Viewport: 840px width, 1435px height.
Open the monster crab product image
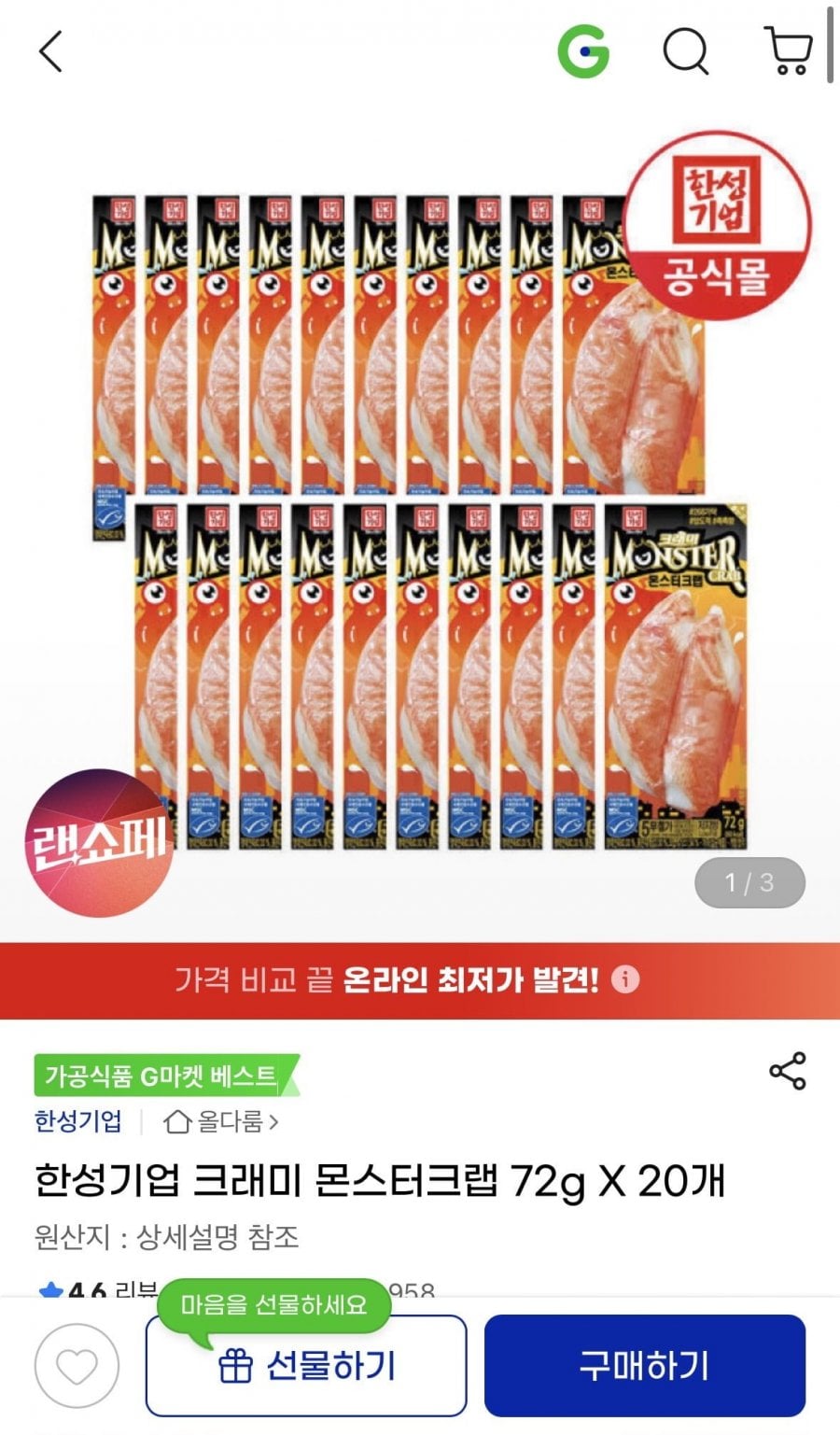tap(420, 523)
